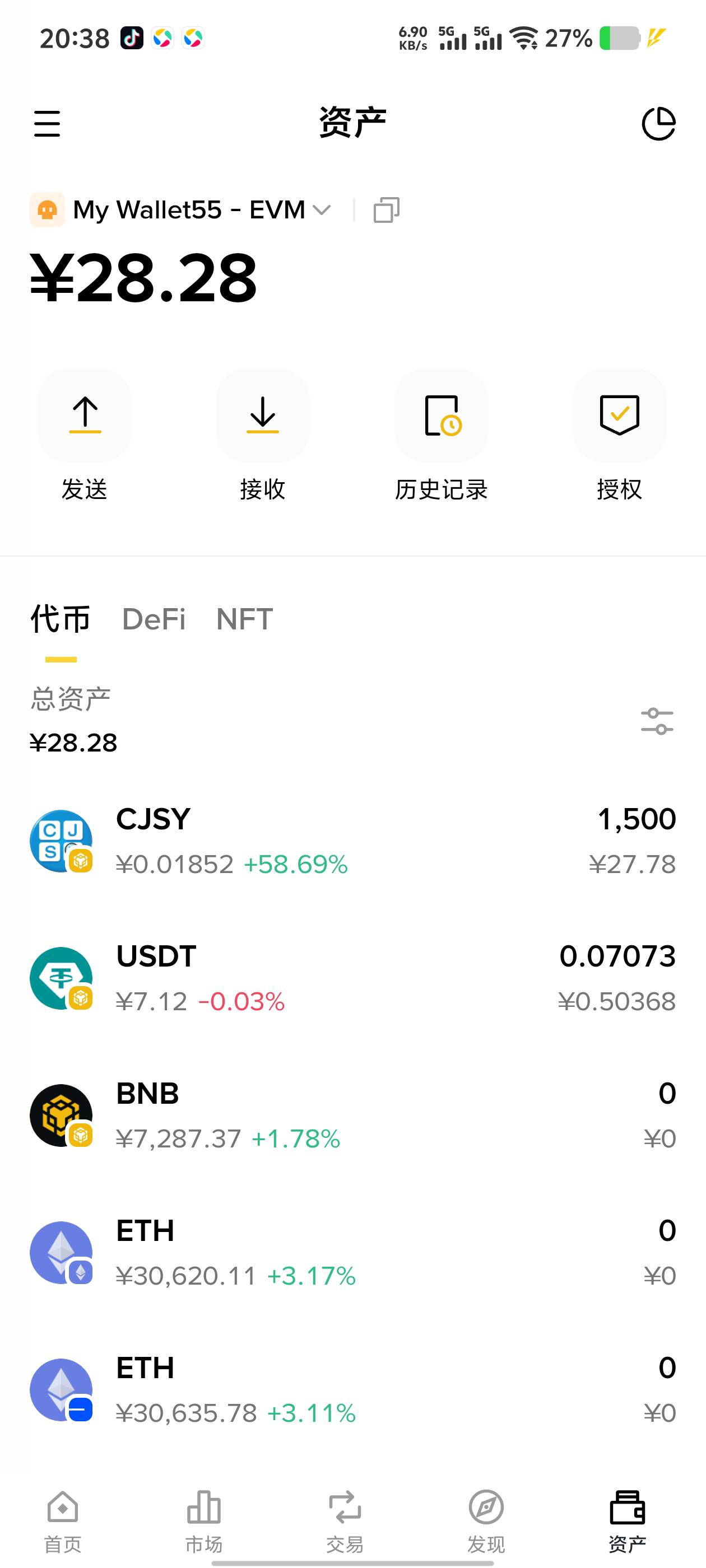Expand the My Wallet55 - EVM selector

(201, 210)
